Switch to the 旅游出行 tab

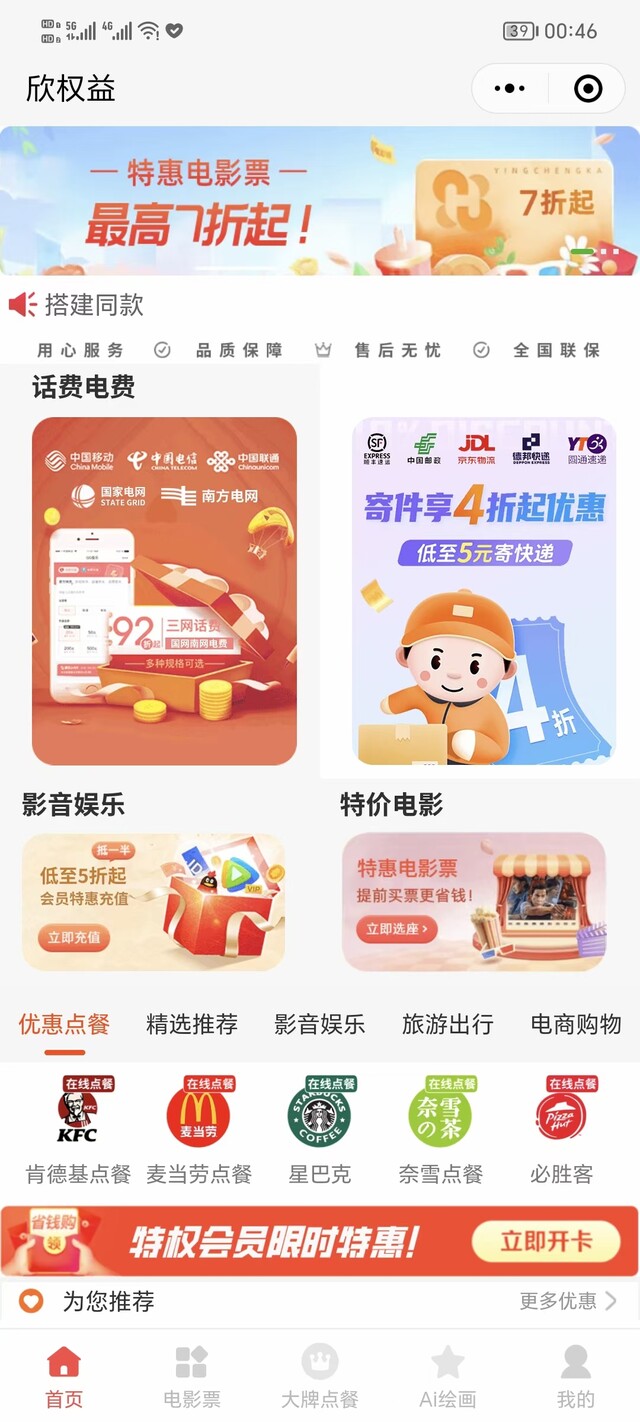pyautogui.click(x=447, y=1024)
